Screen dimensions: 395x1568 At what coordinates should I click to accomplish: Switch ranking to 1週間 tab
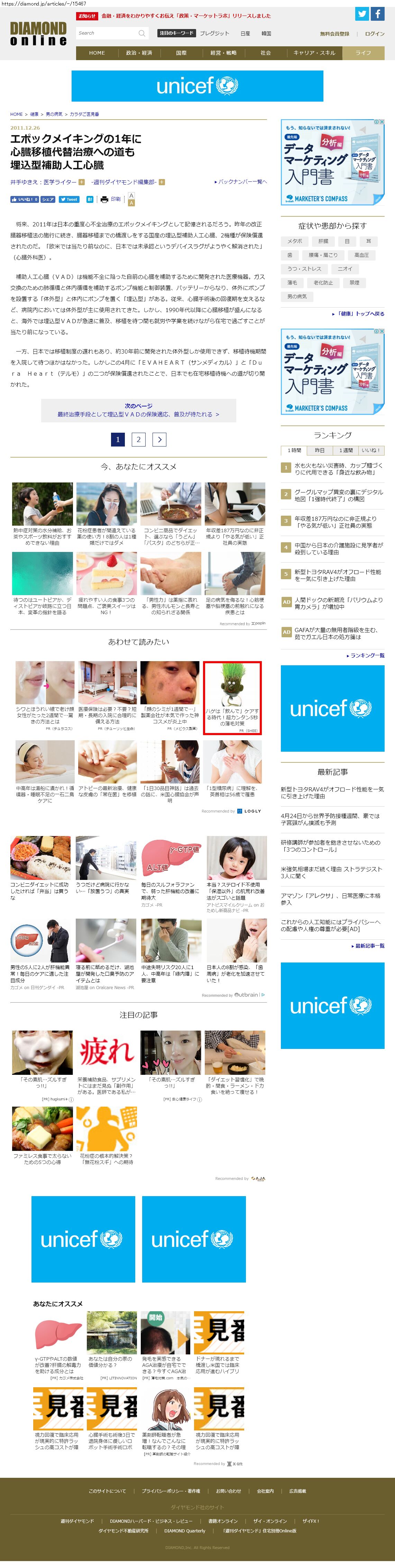coord(346,450)
